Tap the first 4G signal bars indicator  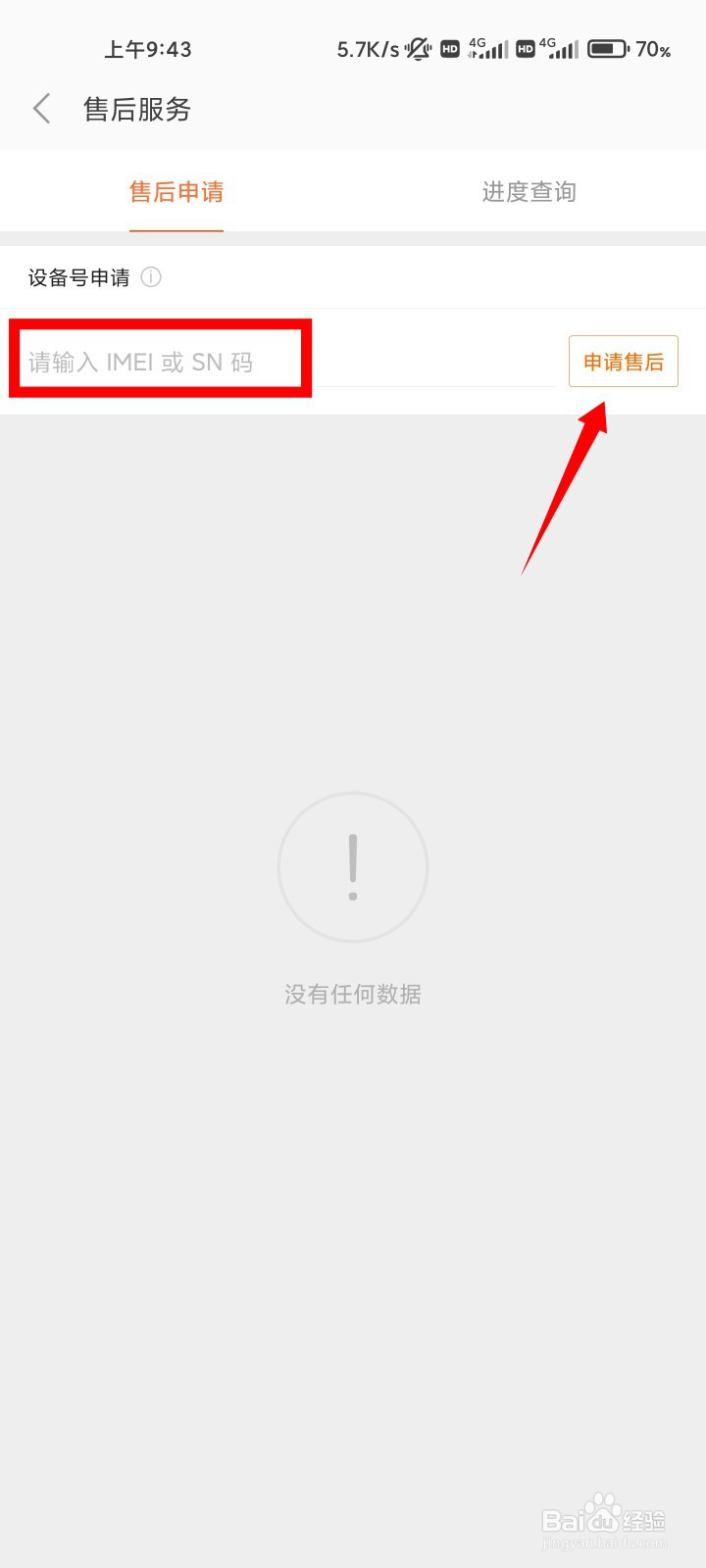487,48
